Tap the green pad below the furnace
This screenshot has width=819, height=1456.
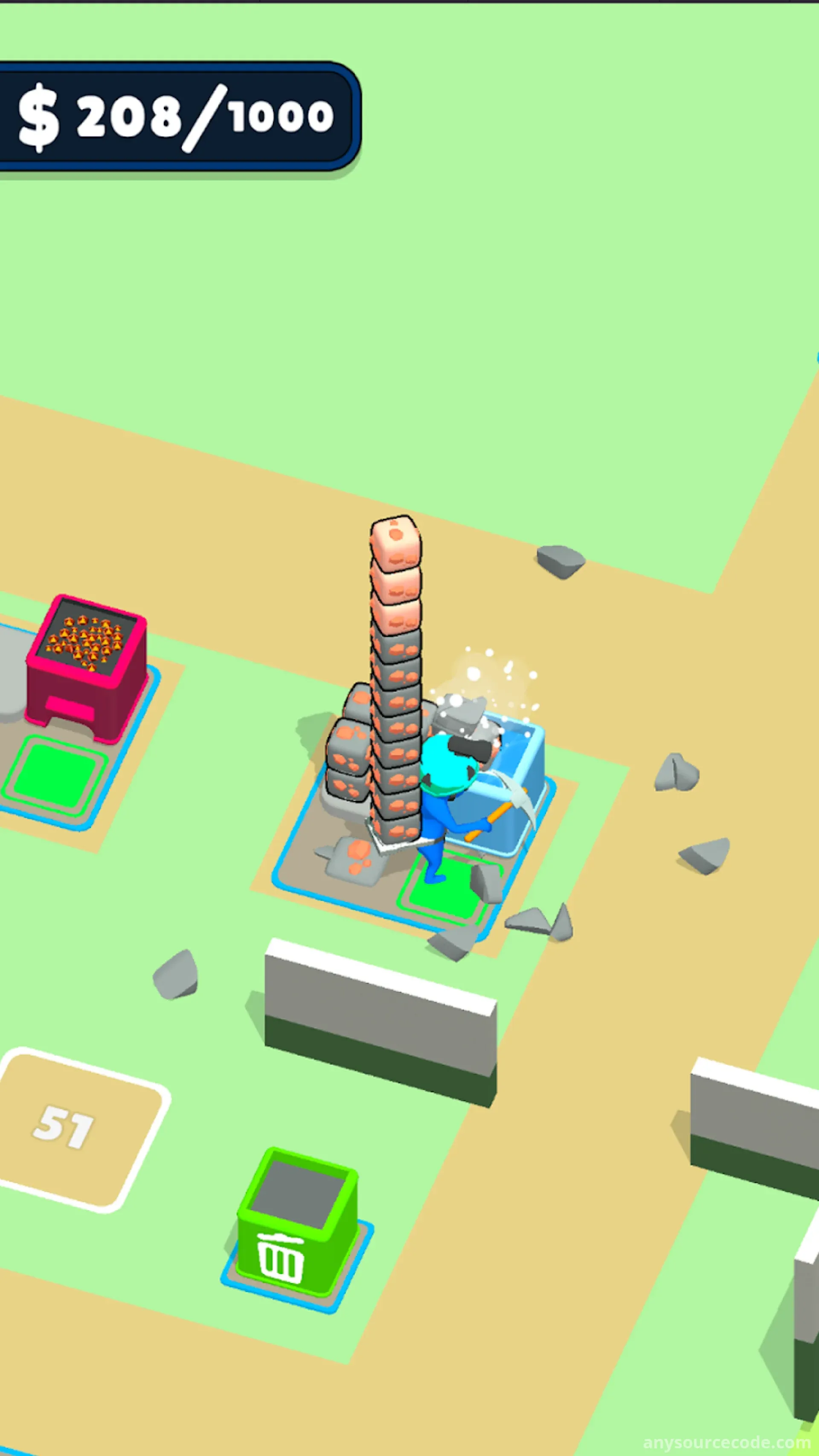(55, 776)
